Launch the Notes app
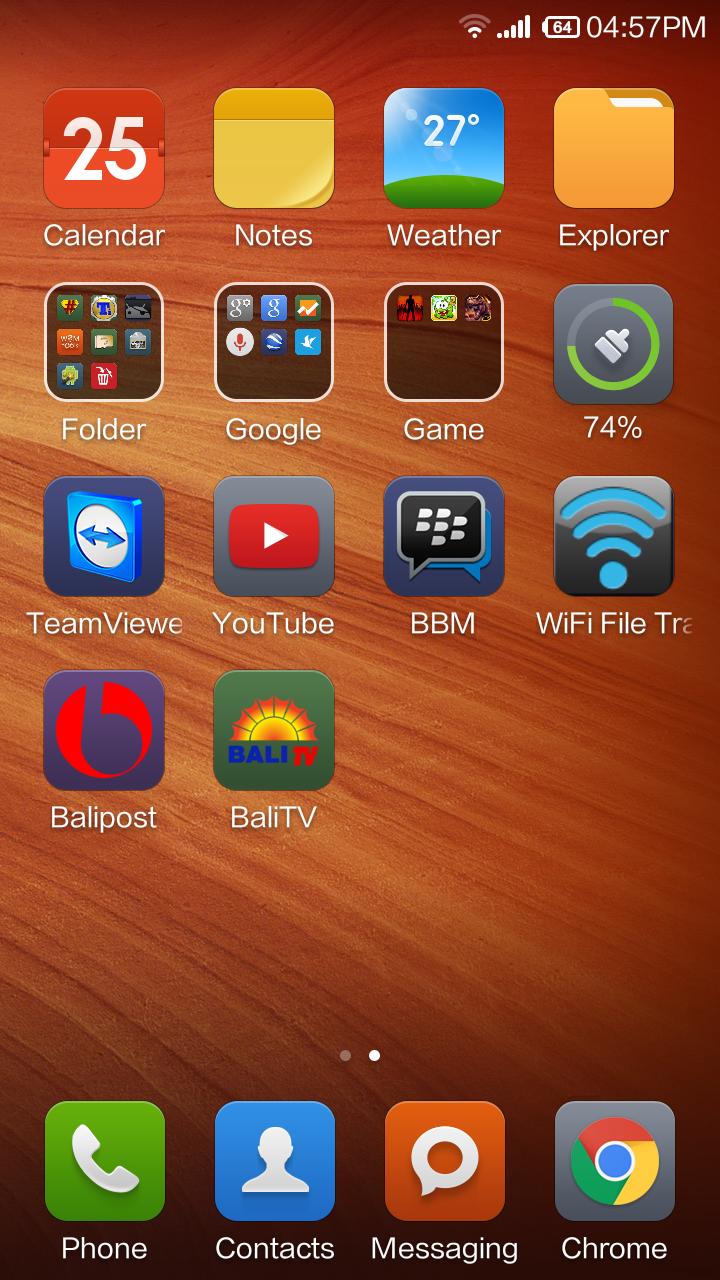 point(274,148)
